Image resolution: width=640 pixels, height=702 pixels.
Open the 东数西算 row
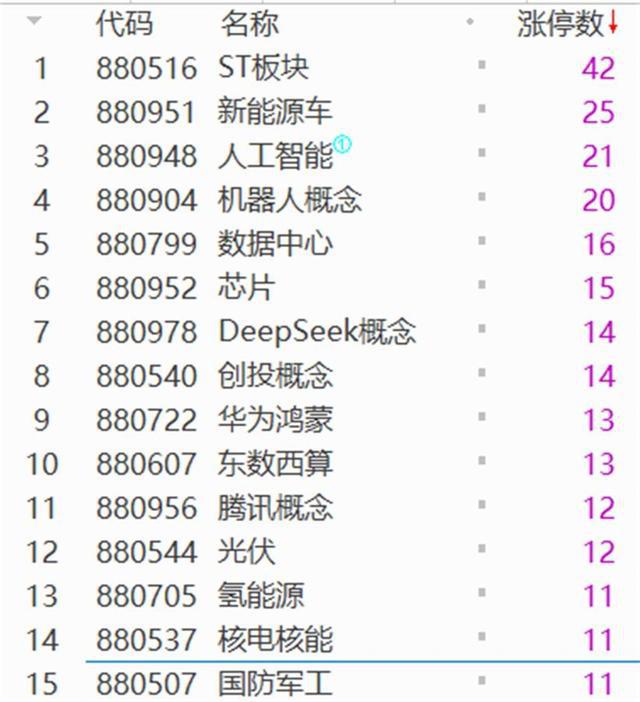pyautogui.click(x=275, y=464)
